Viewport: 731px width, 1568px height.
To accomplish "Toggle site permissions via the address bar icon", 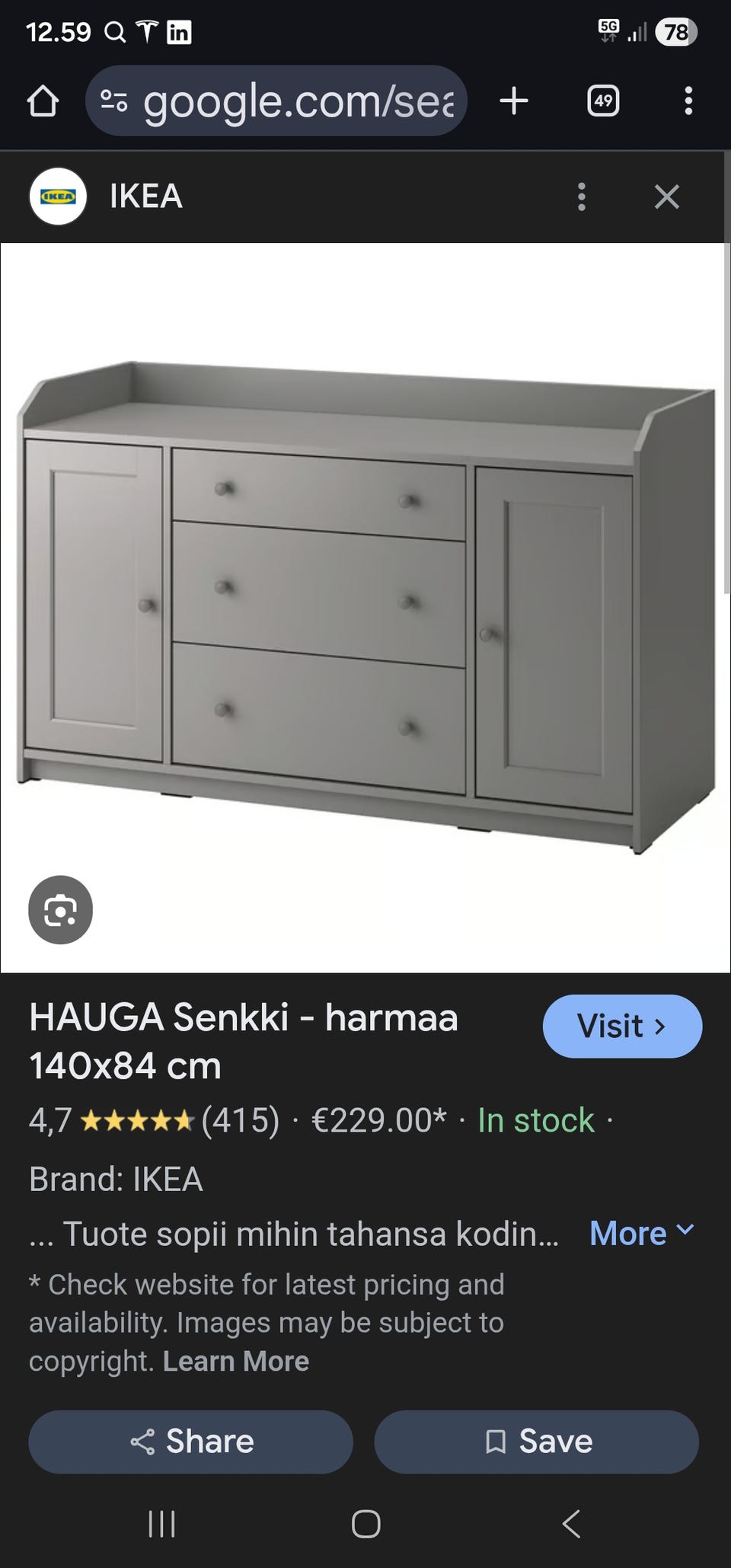I will (x=113, y=100).
